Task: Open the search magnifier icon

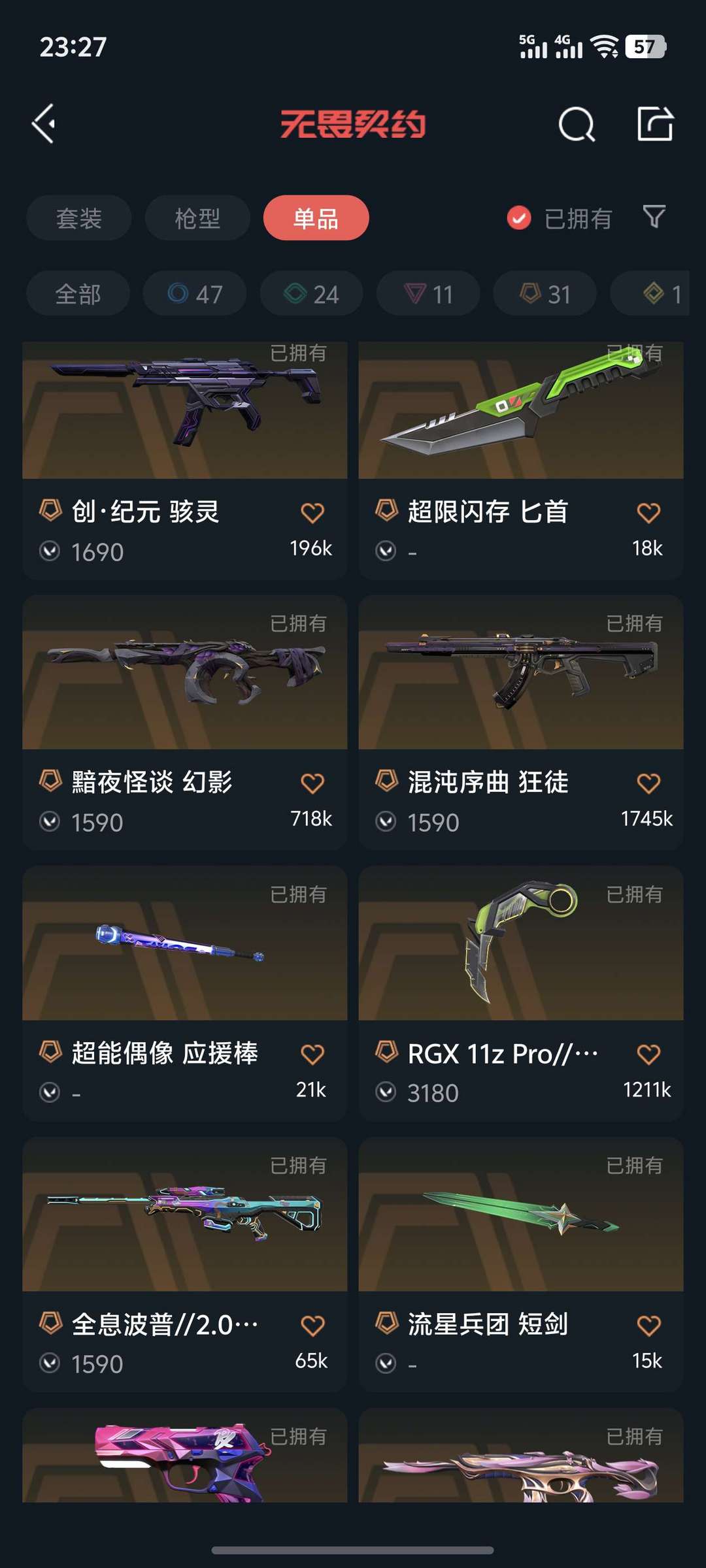Action: (x=576, y=123)
